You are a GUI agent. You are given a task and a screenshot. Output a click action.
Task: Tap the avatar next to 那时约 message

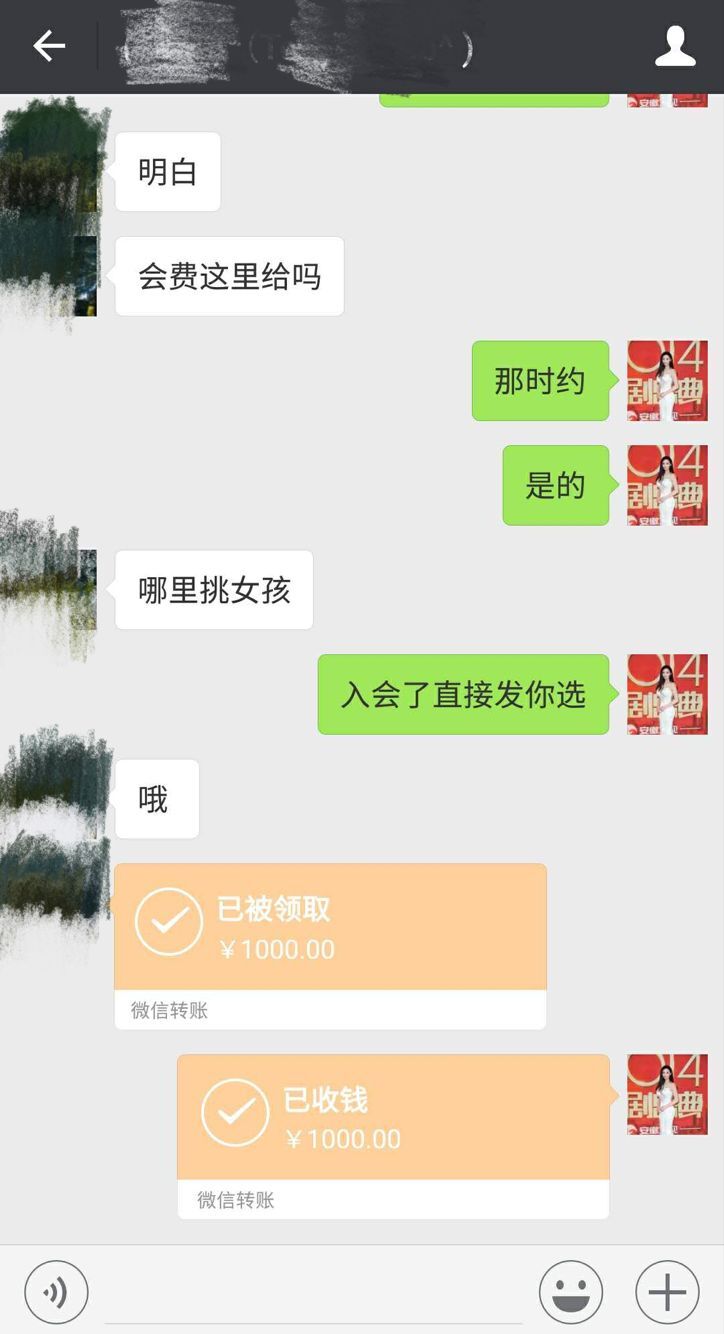(667, 381)
